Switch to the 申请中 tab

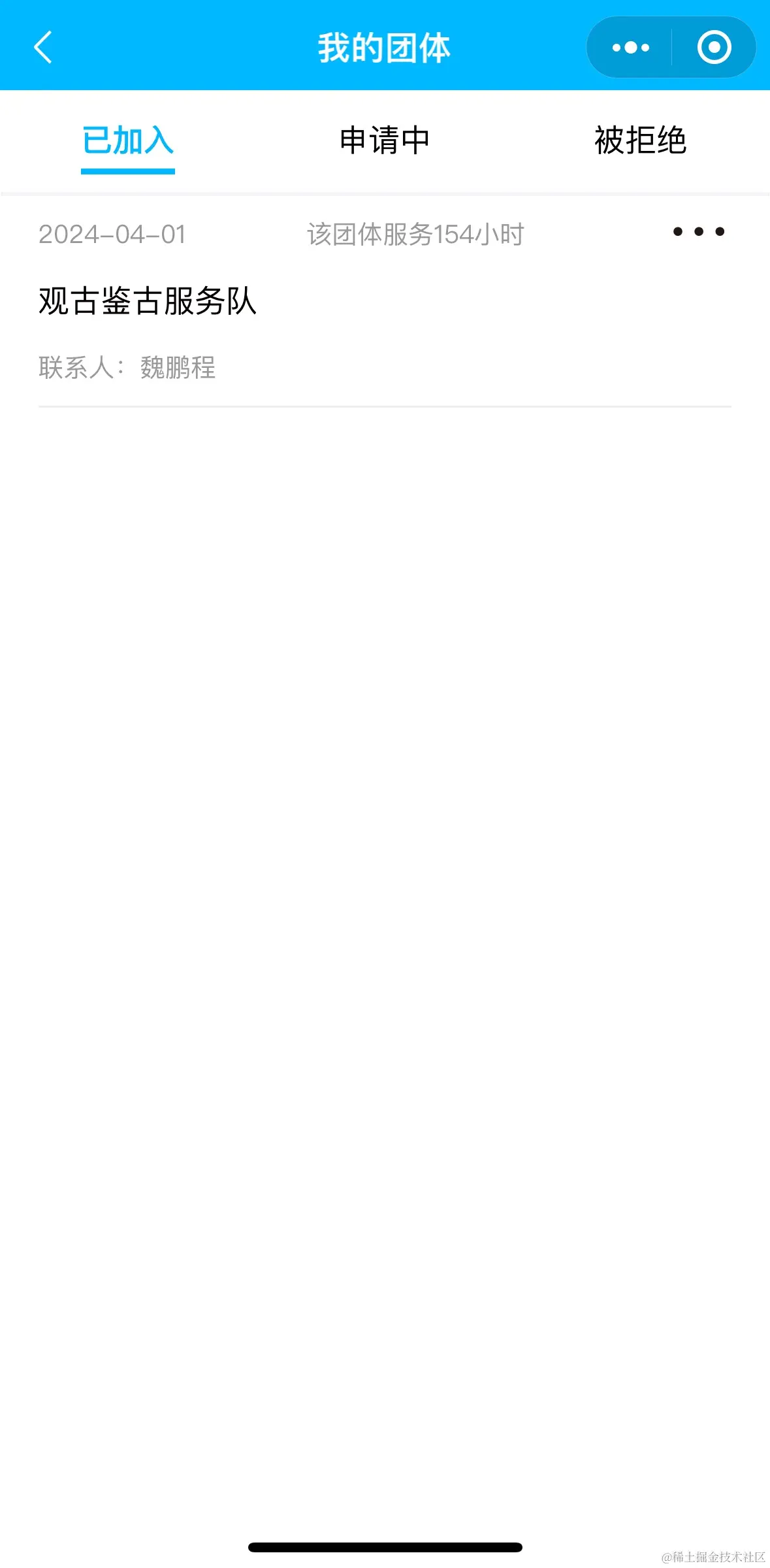(385, 140)
